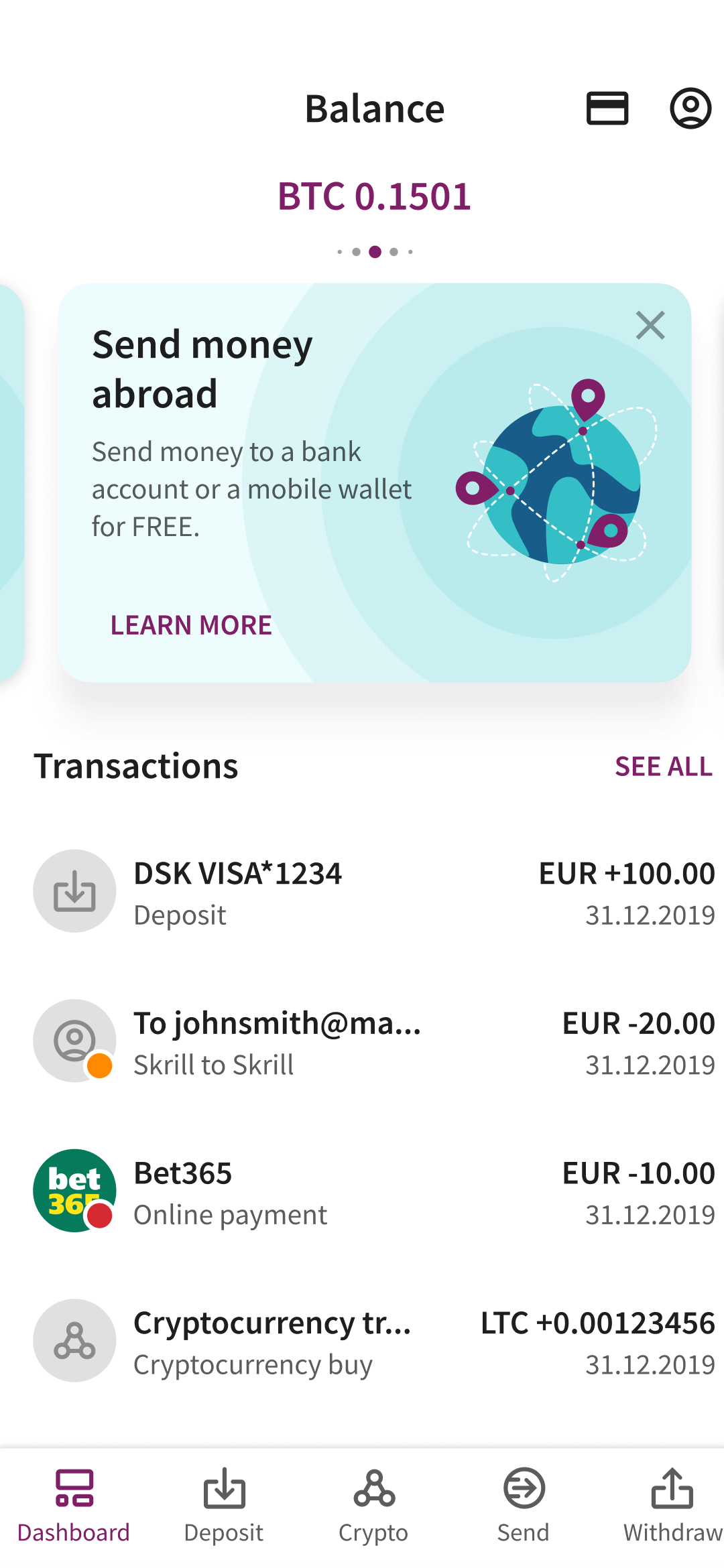Tap LEARN MORE on Send money abroad
724x1568 pixels.
191,625
